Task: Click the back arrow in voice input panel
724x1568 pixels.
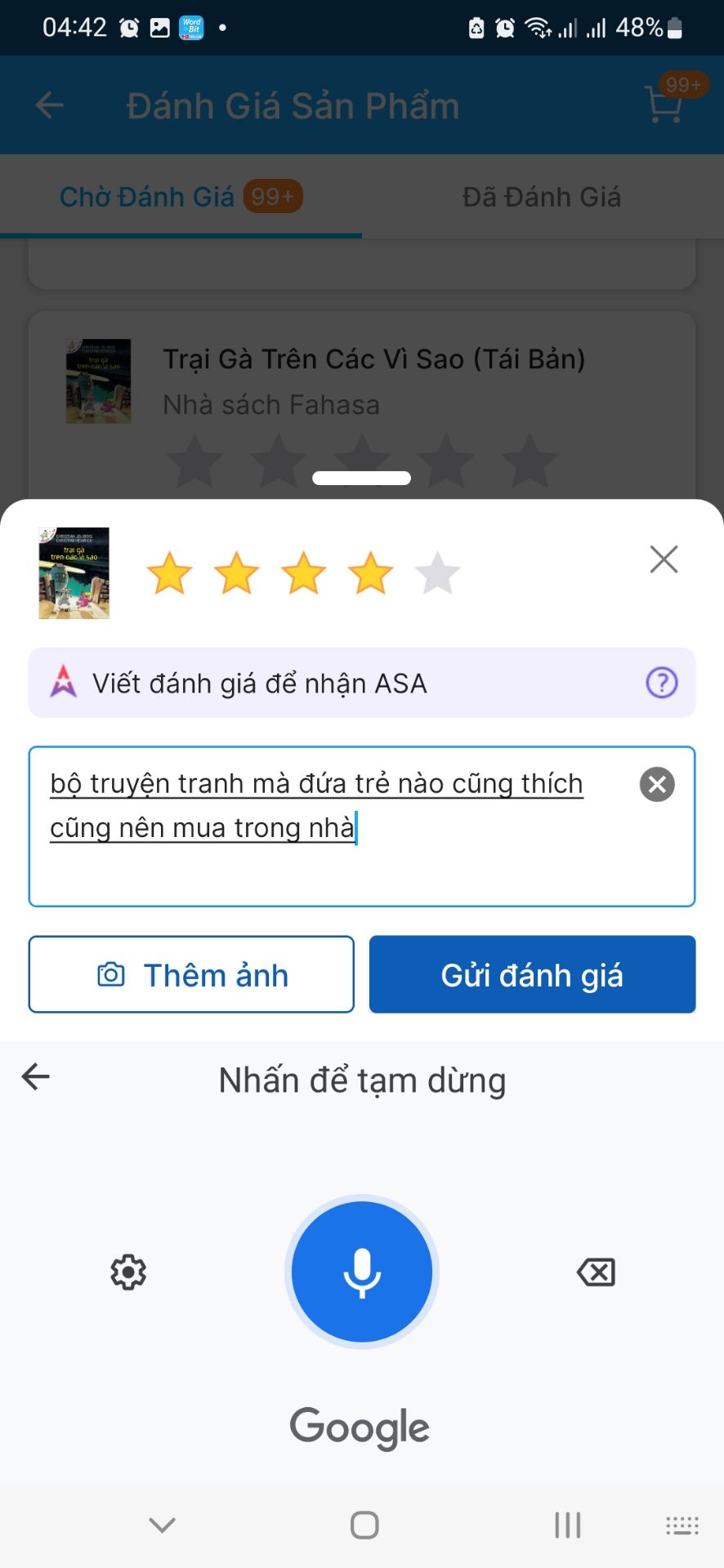Action: [35, 1077]
